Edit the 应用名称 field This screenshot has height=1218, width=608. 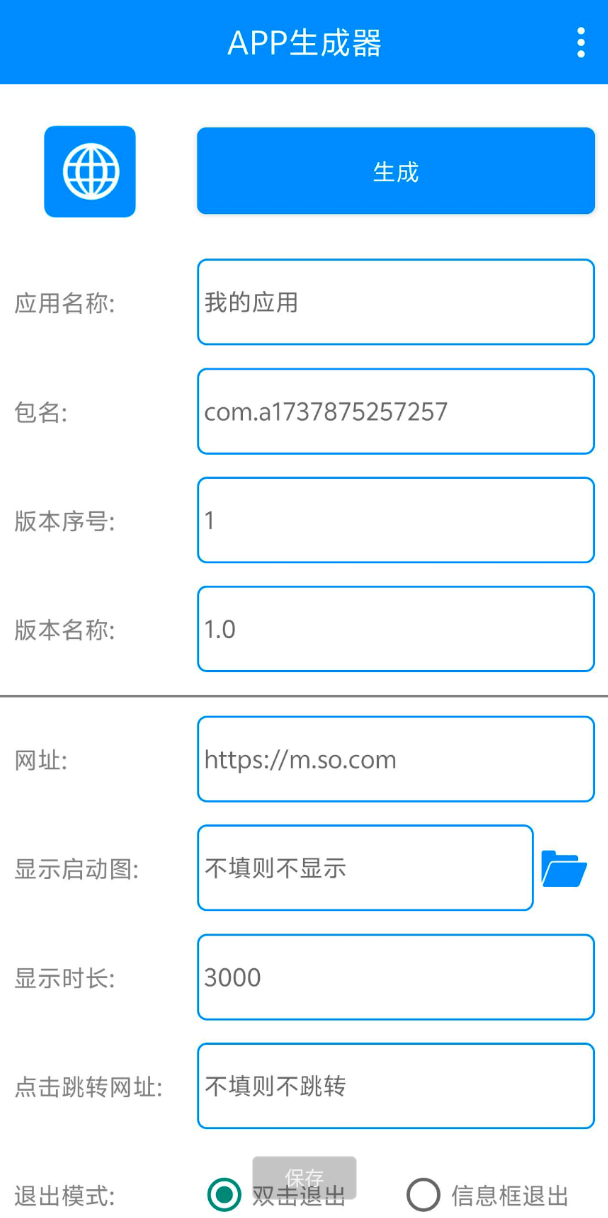pyautogui.click(x=396, y=302)
